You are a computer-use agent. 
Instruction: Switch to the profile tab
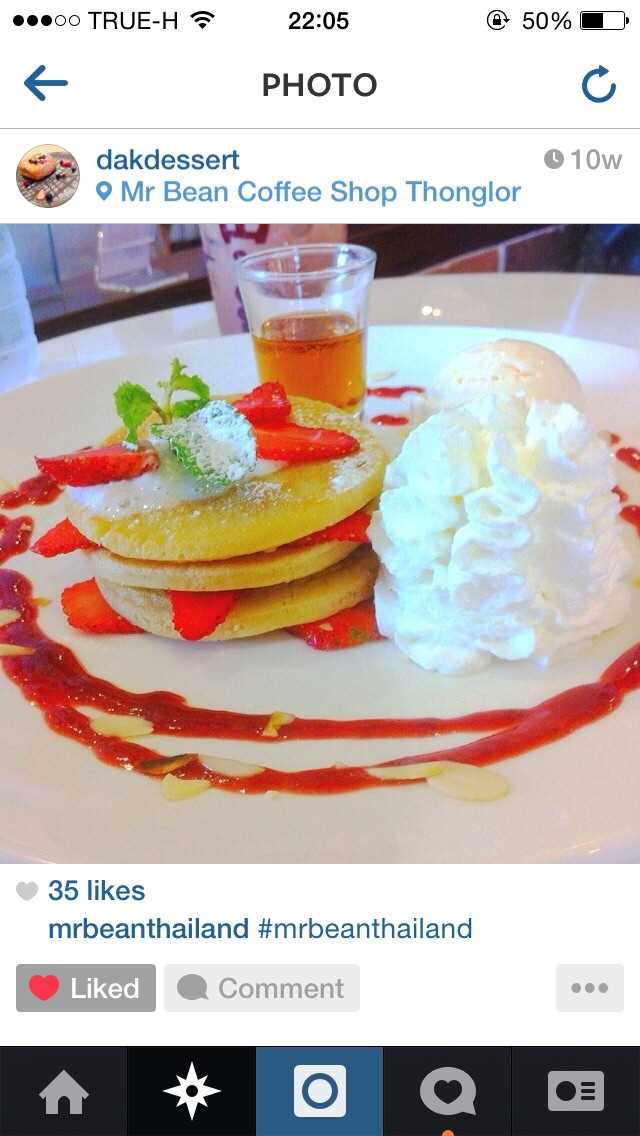(x=576, y=1091)
